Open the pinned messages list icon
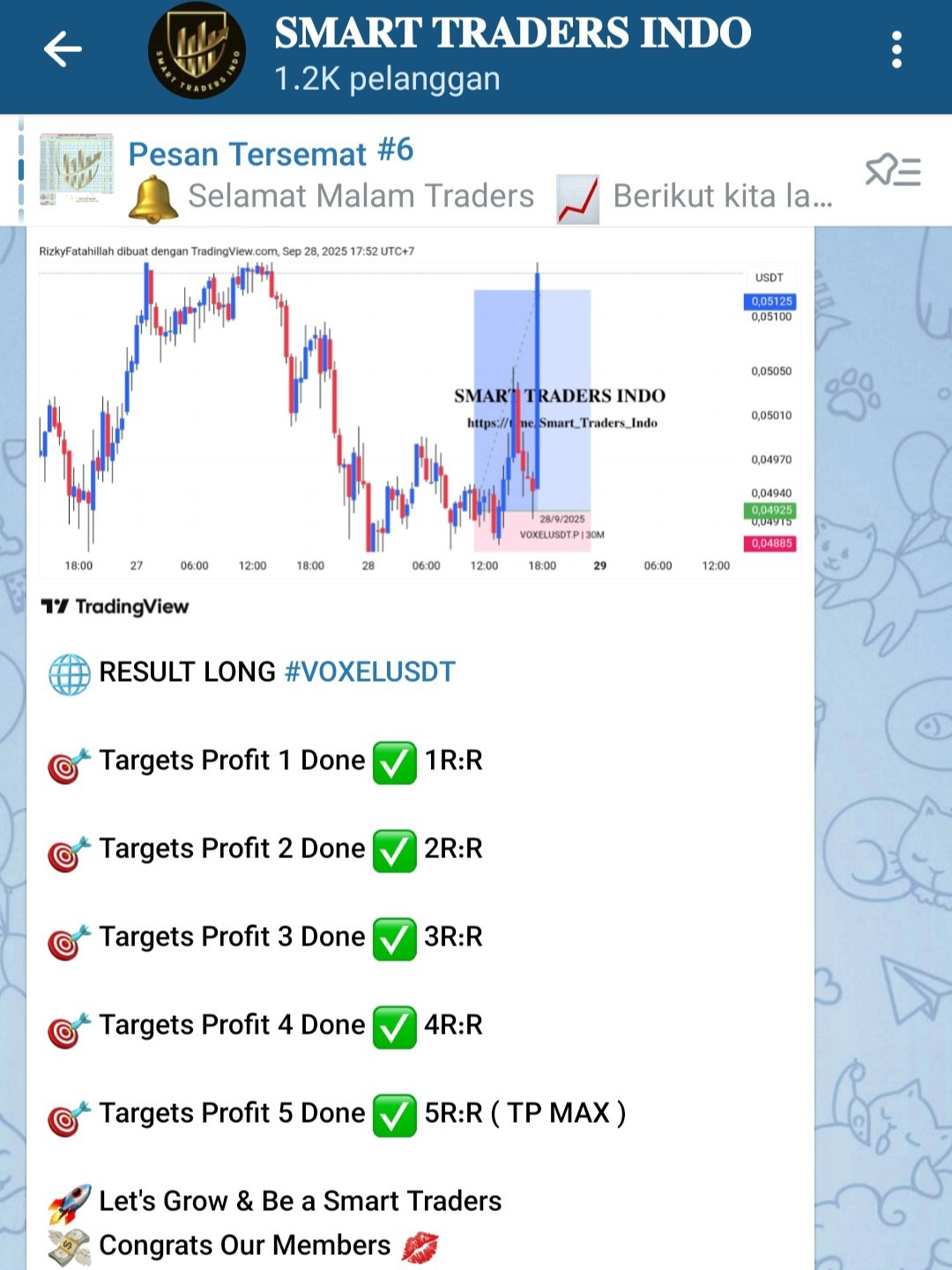Image resolution: width=952 pixels, height=1270 pixels. coord(892,170)
